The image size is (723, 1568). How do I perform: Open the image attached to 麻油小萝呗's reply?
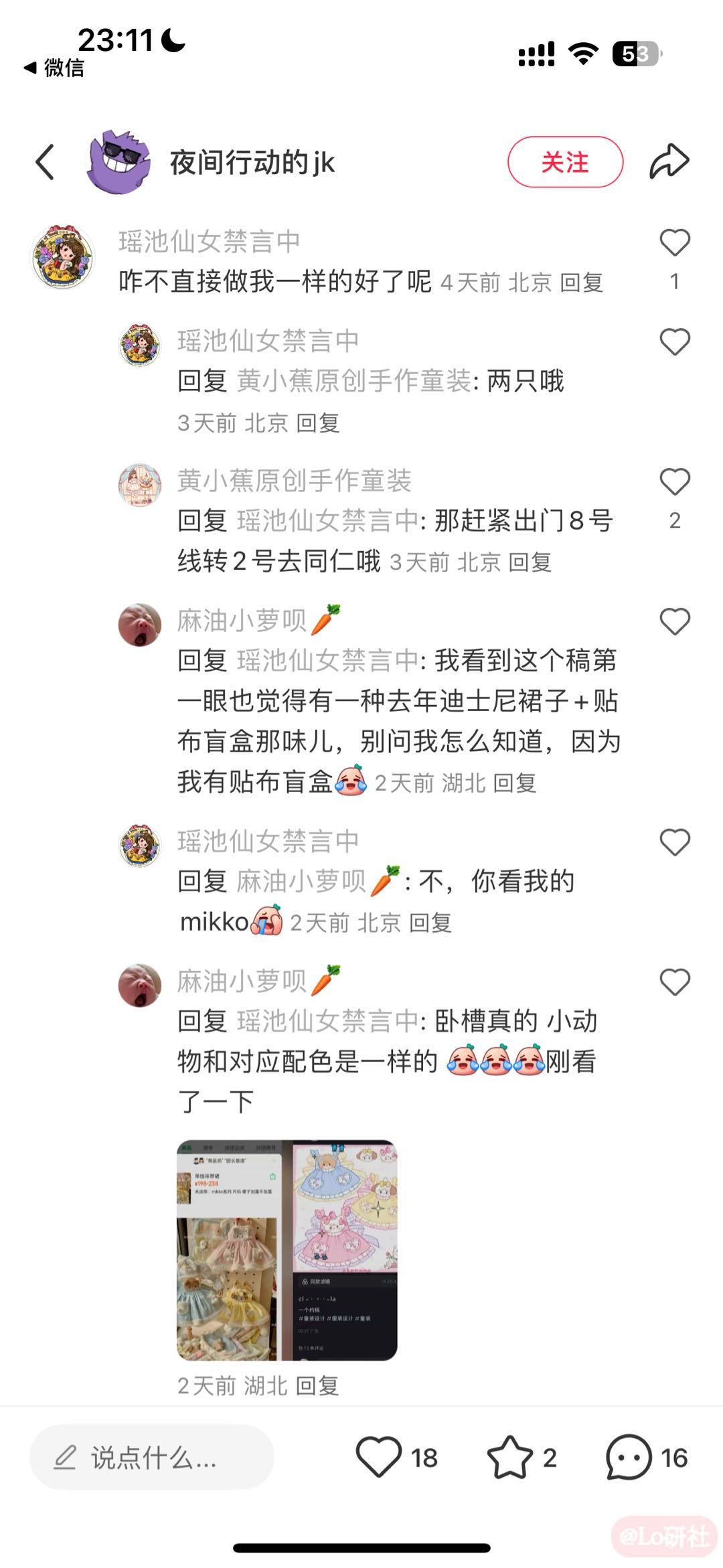(x=287, y=1250)
